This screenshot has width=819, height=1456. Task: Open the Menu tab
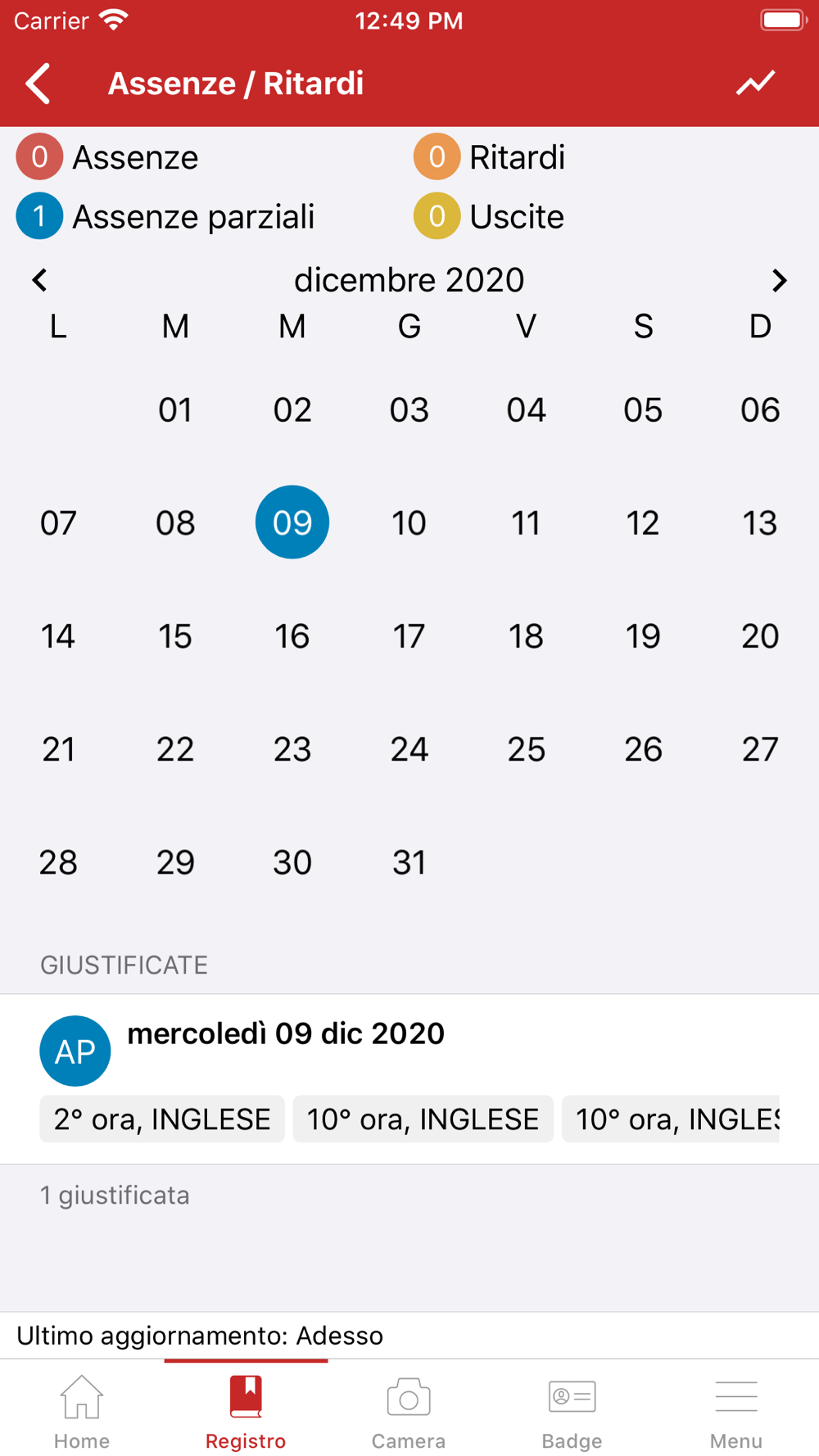[x=735, y=1412]
